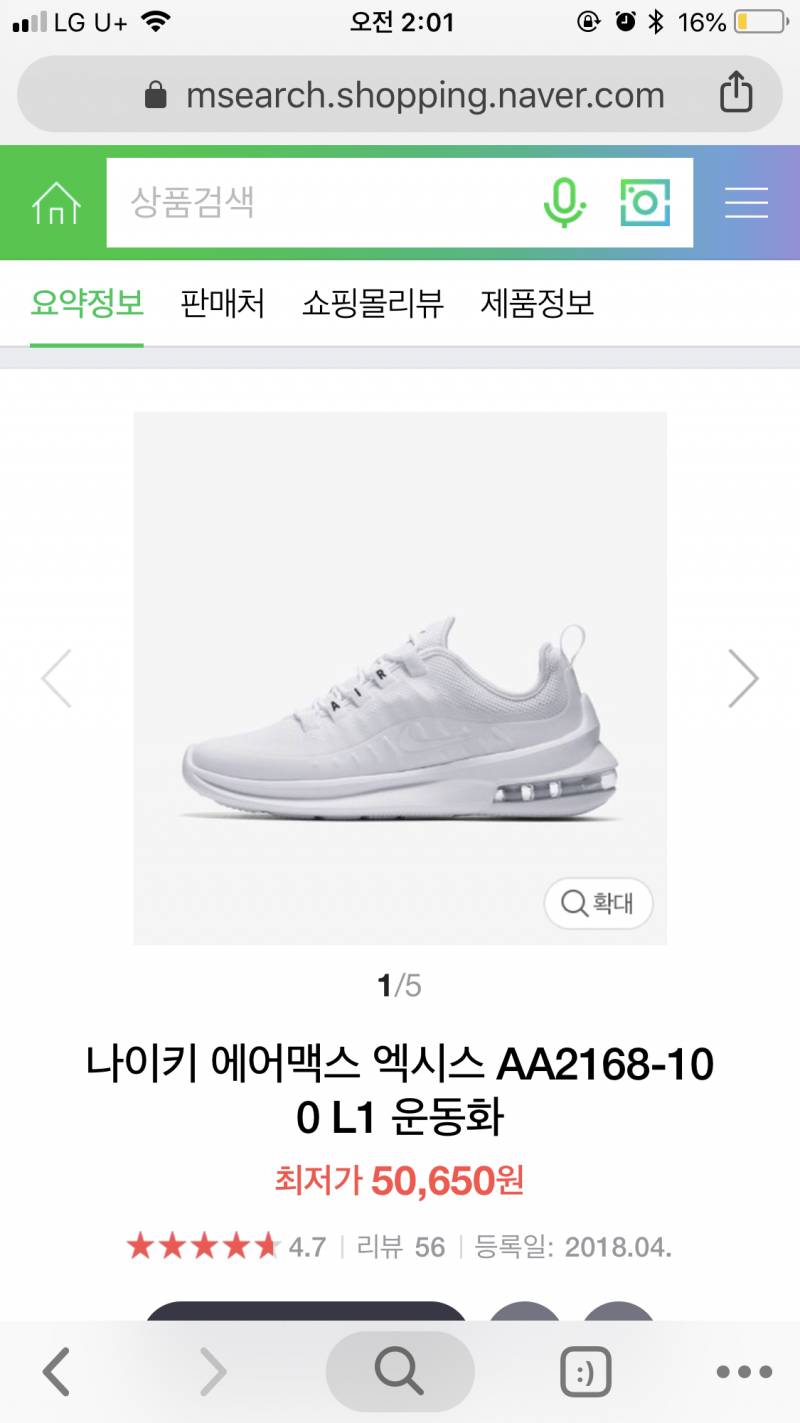800x1423 pixels.
Task: Open the white sneaker product image
Action: tap(400, 700)
